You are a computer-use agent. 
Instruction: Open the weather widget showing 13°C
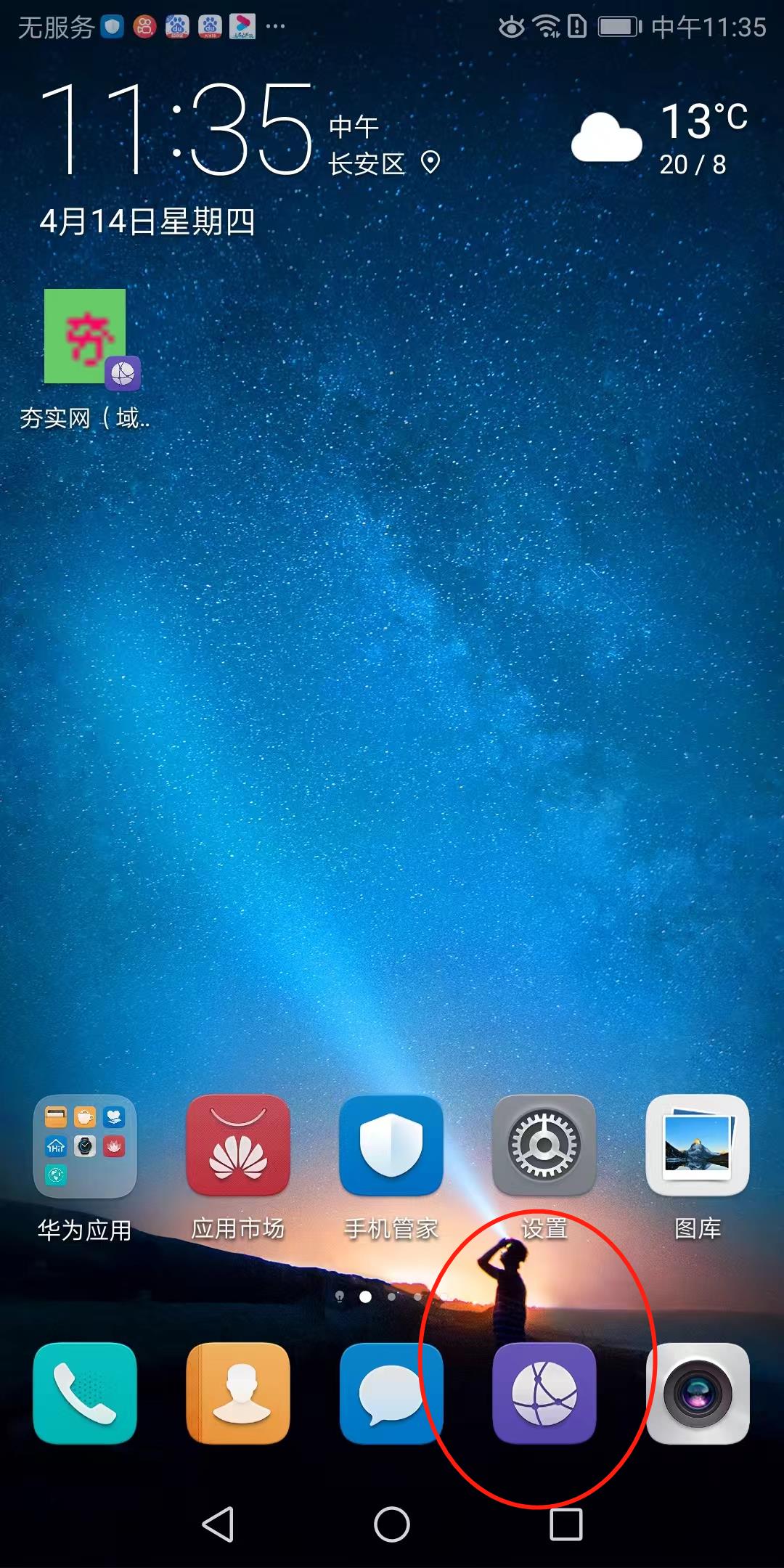click(x=661, y=138)
